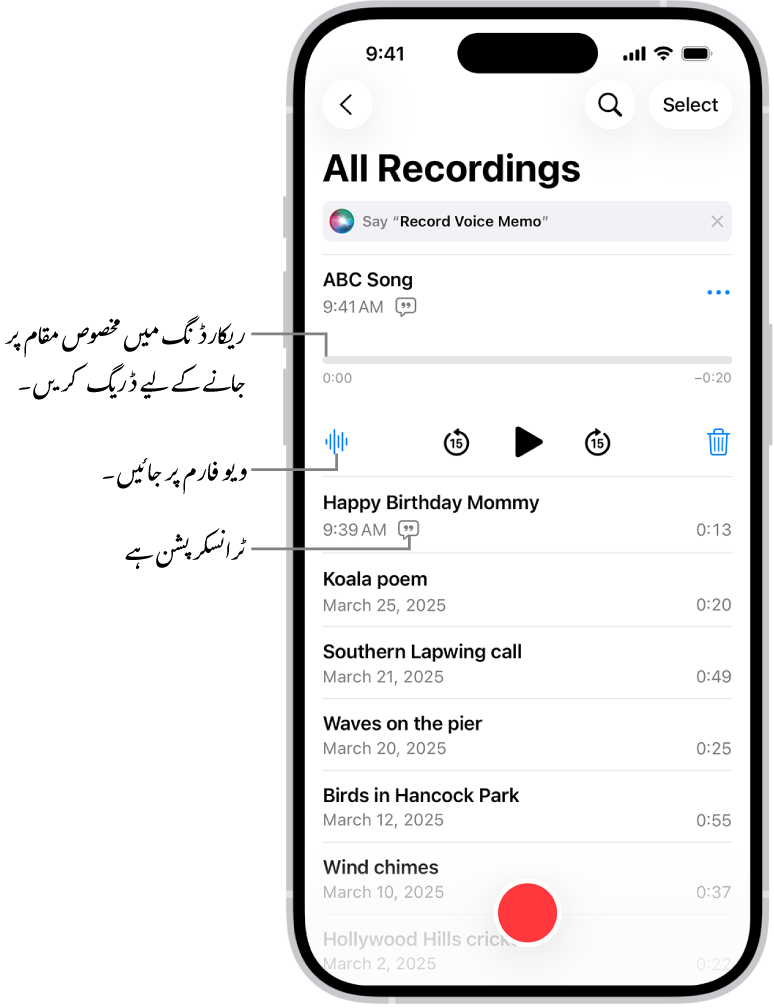Open the waveform editing options

pyautogui.click(x=337, y=442)
